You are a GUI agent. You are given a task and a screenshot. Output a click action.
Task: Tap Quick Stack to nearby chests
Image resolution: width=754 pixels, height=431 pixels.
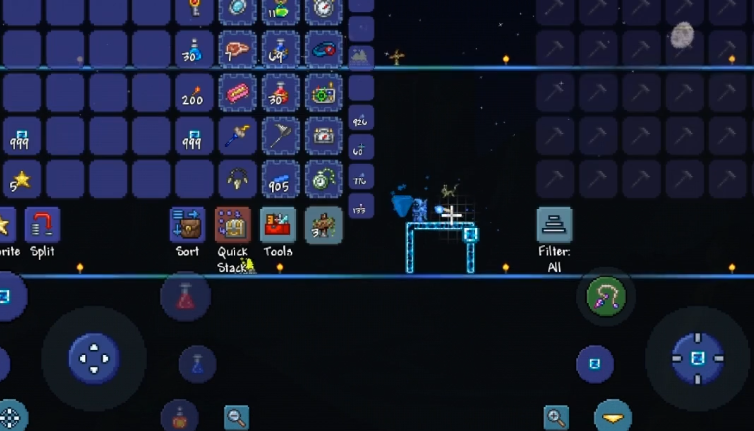[x=232, y=226]
